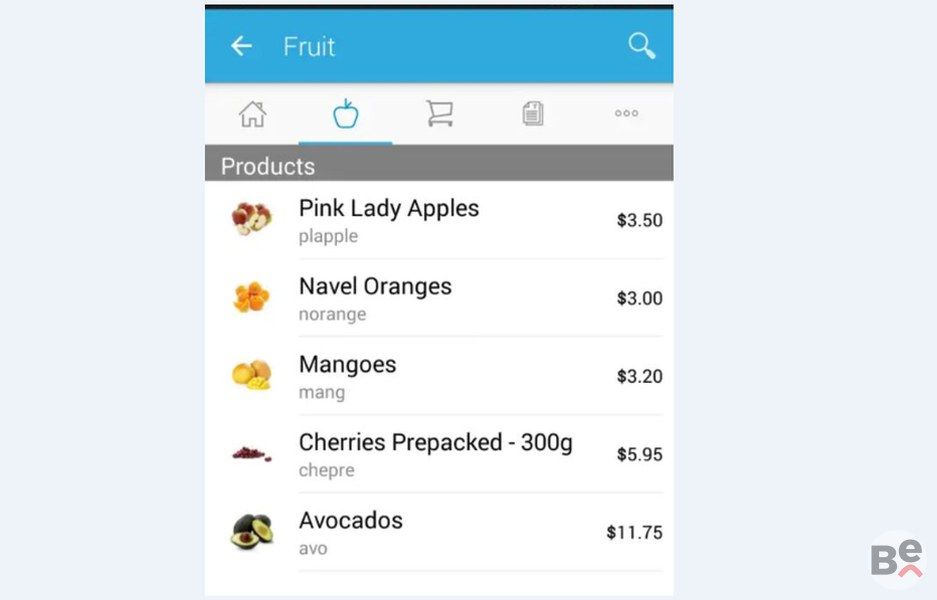This screenshot has height=600, width=937.
Task: Go back from the Fruit screen
Action: (241, 46)
